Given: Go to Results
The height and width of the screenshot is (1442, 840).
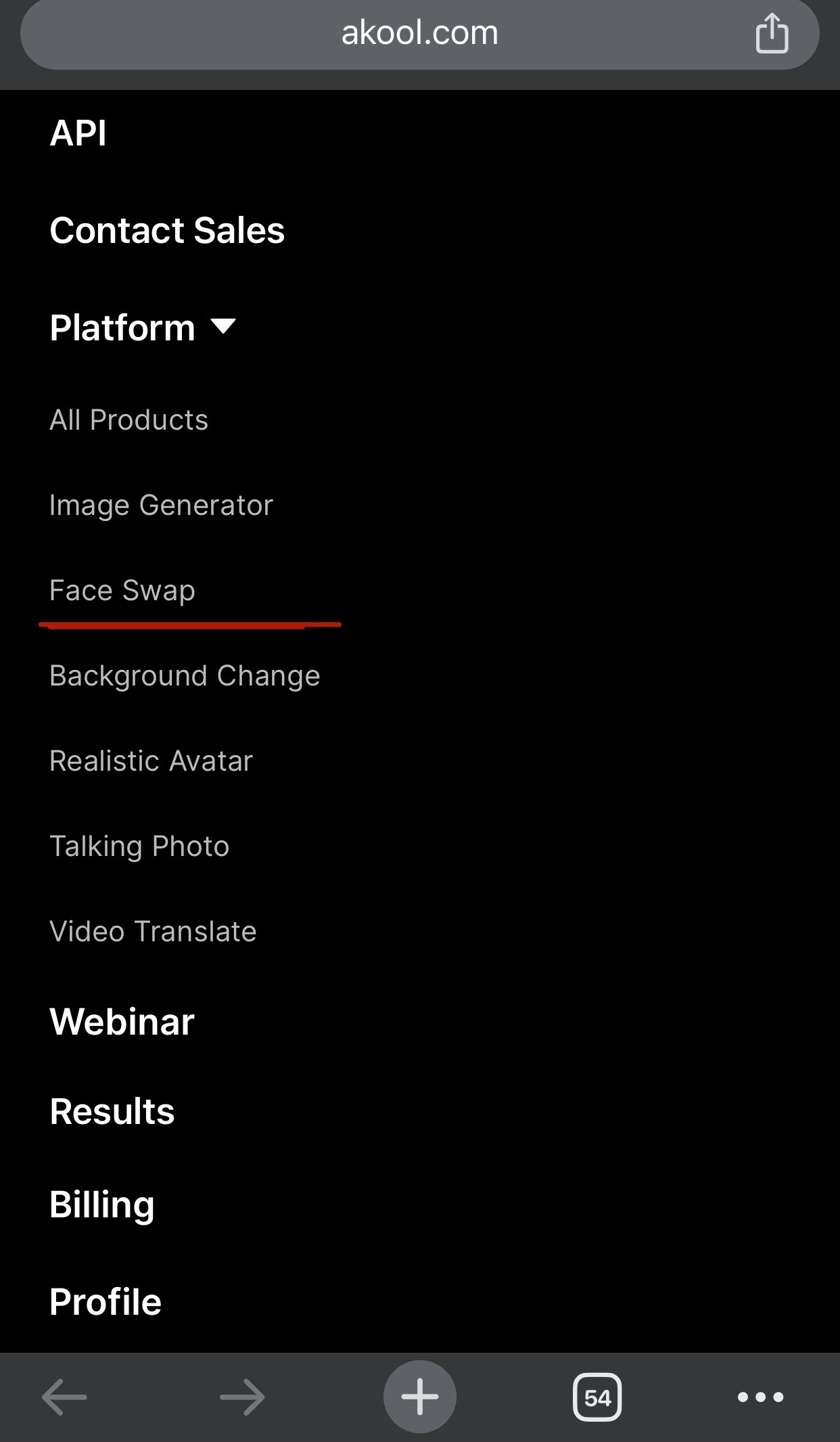Looking at the screenshot, I should click(x=112, y=1112).
